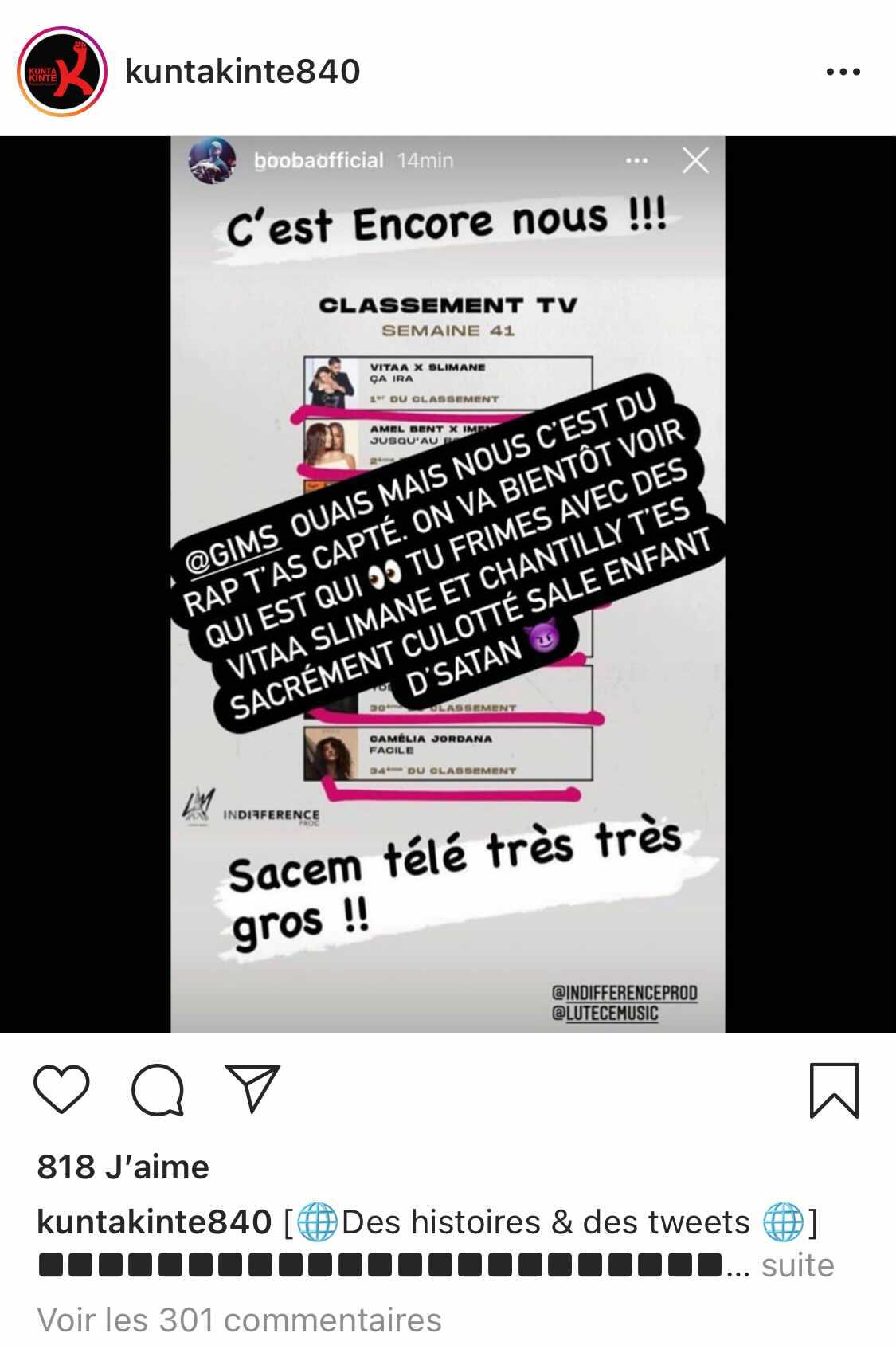Viewport: 896px width, 1349px height.
Task: Open kuntakinte840 name in the caption
Action: 155,1222
